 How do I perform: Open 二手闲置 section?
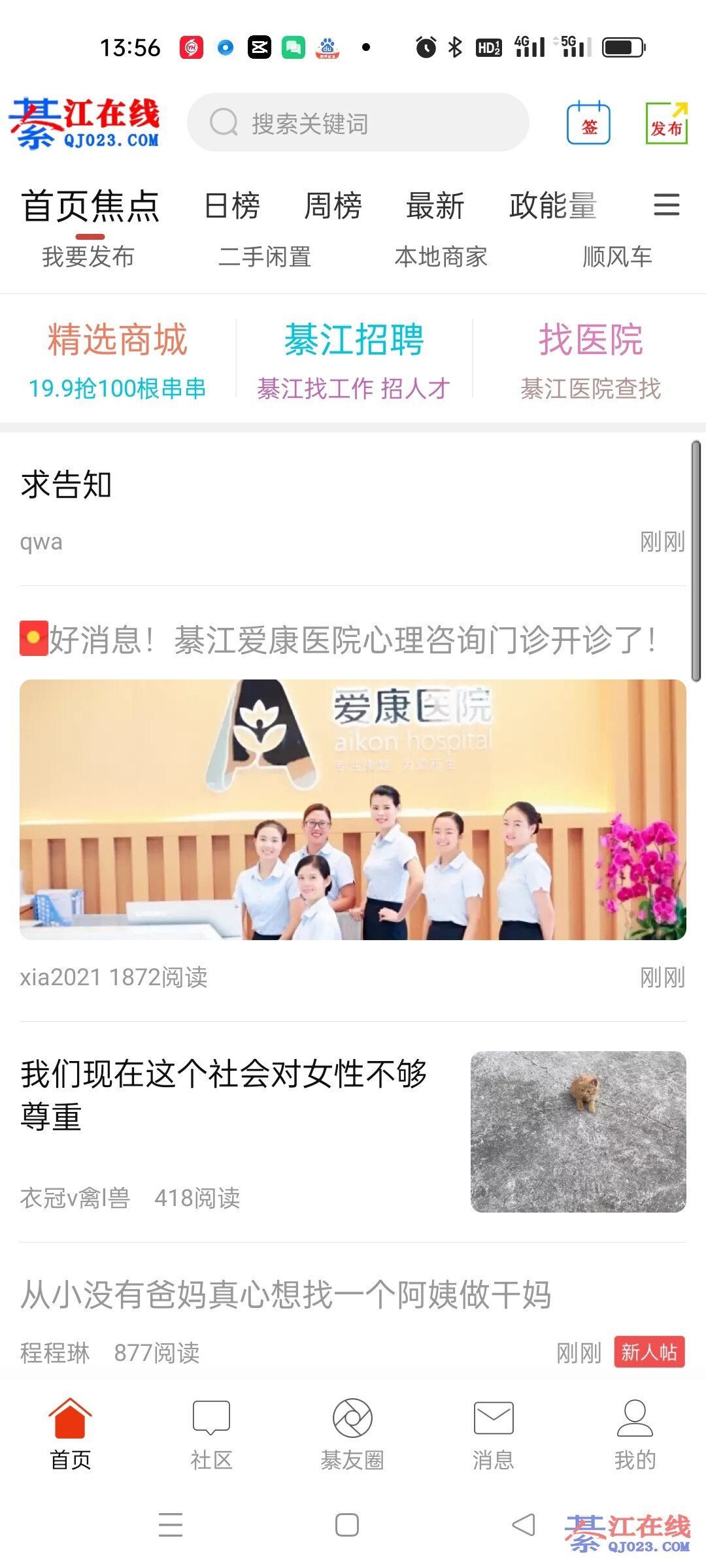point(265,257)
